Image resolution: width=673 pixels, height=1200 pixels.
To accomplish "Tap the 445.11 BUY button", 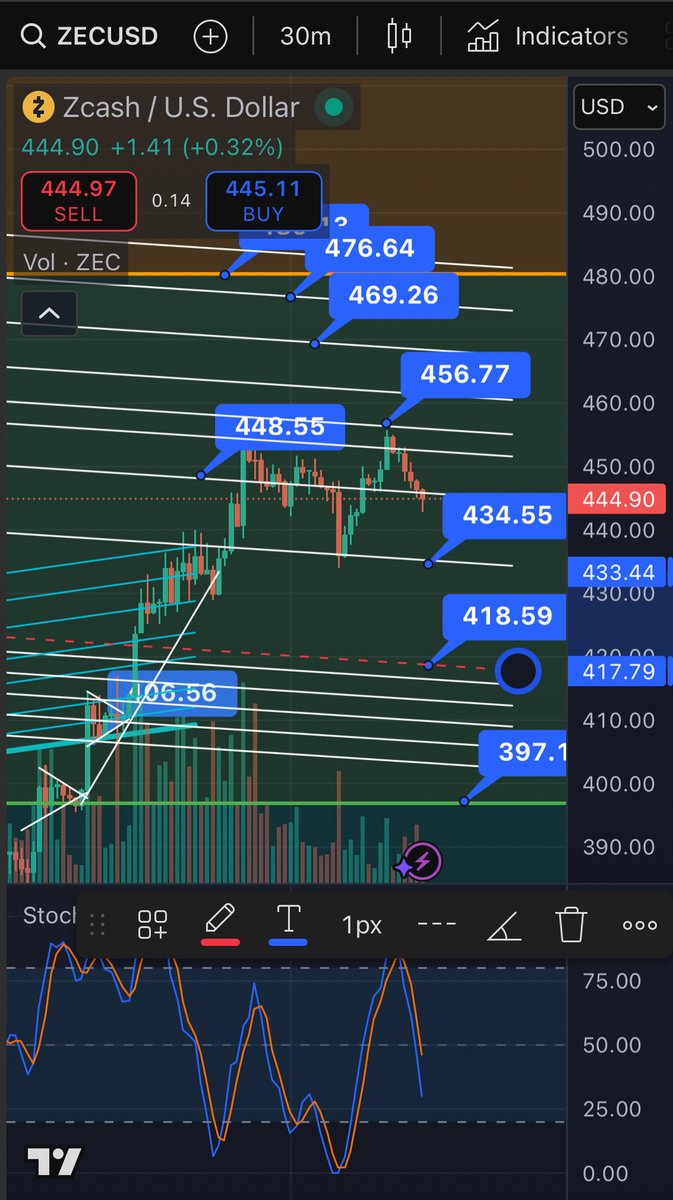I will click(x=264, y=200).
